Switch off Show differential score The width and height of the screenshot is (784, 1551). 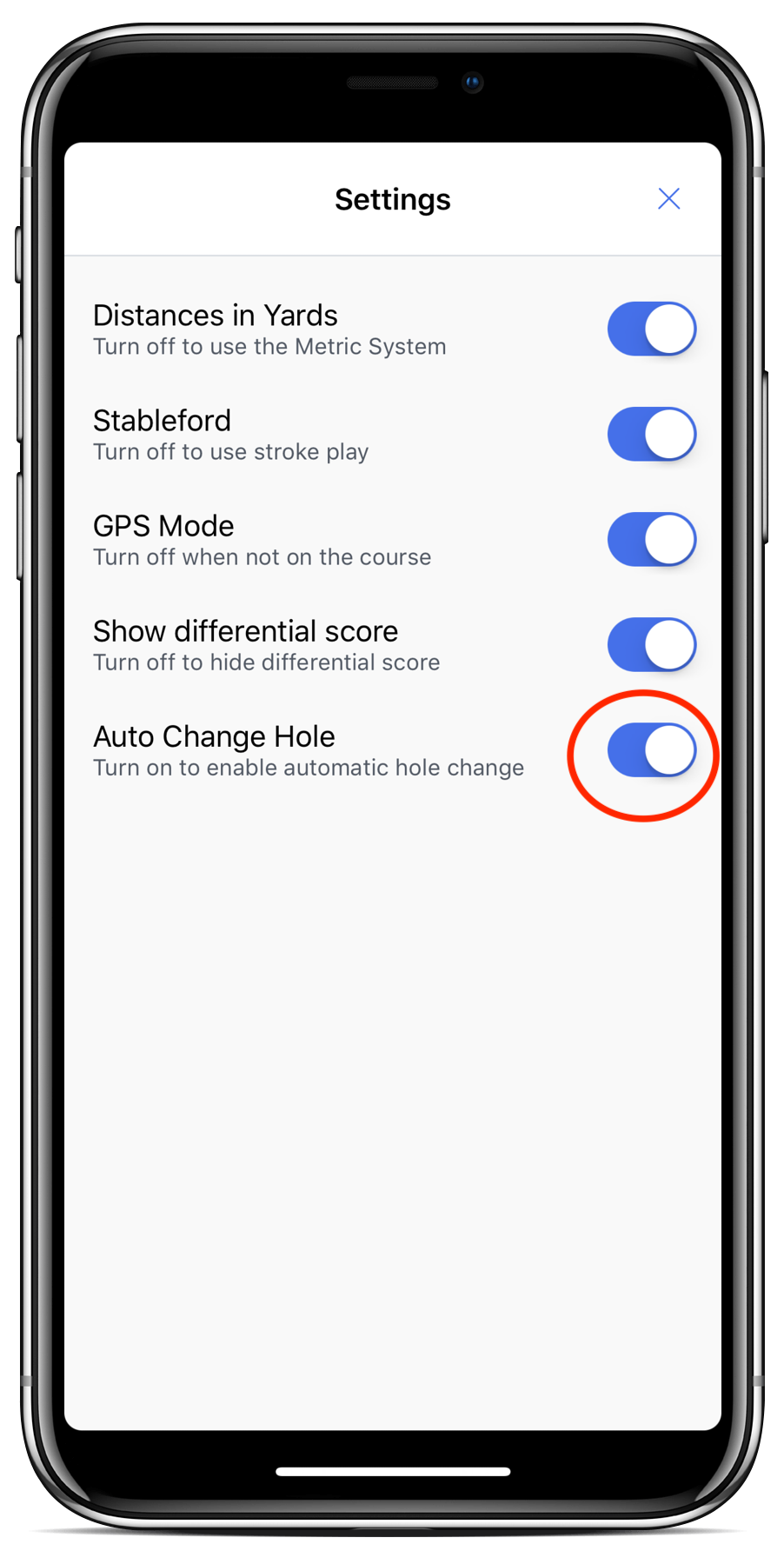651,645
